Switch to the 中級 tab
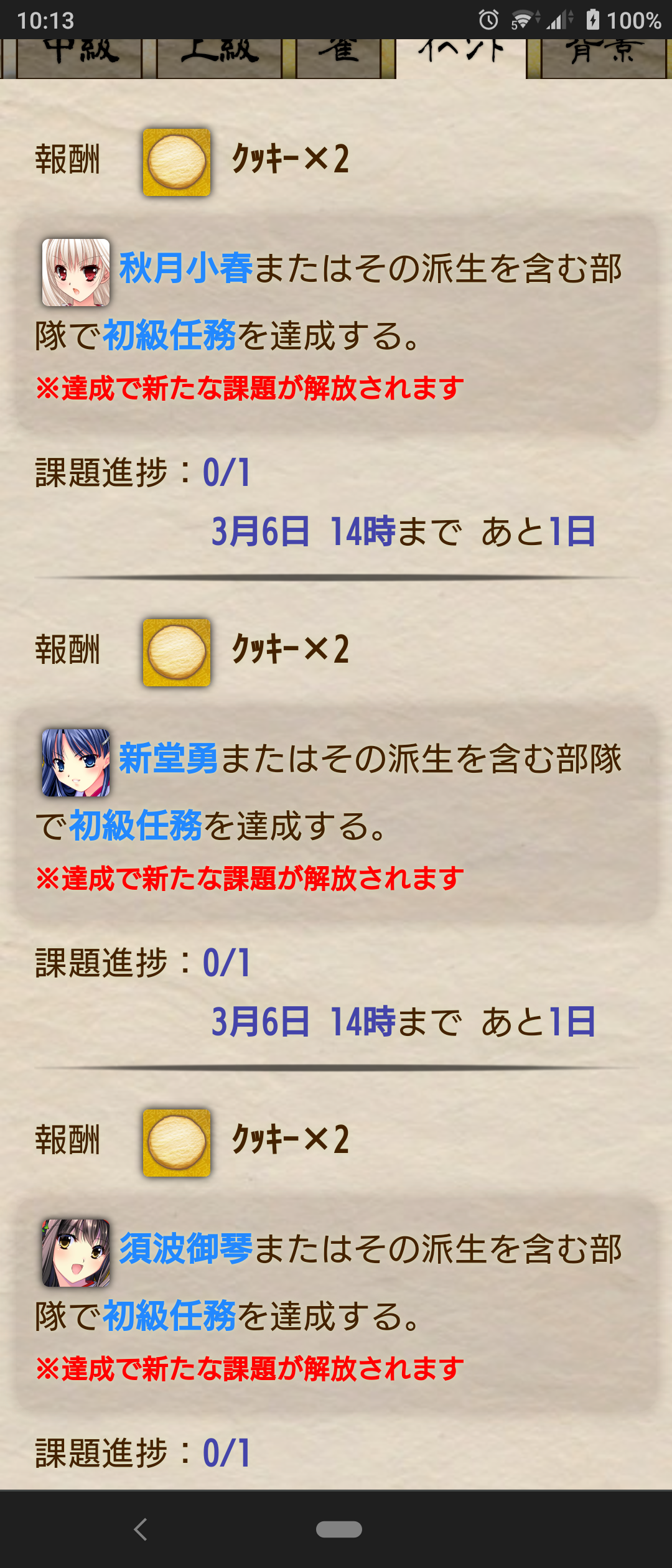This screenshot has height=1568, width=672. tap(80, 58)
